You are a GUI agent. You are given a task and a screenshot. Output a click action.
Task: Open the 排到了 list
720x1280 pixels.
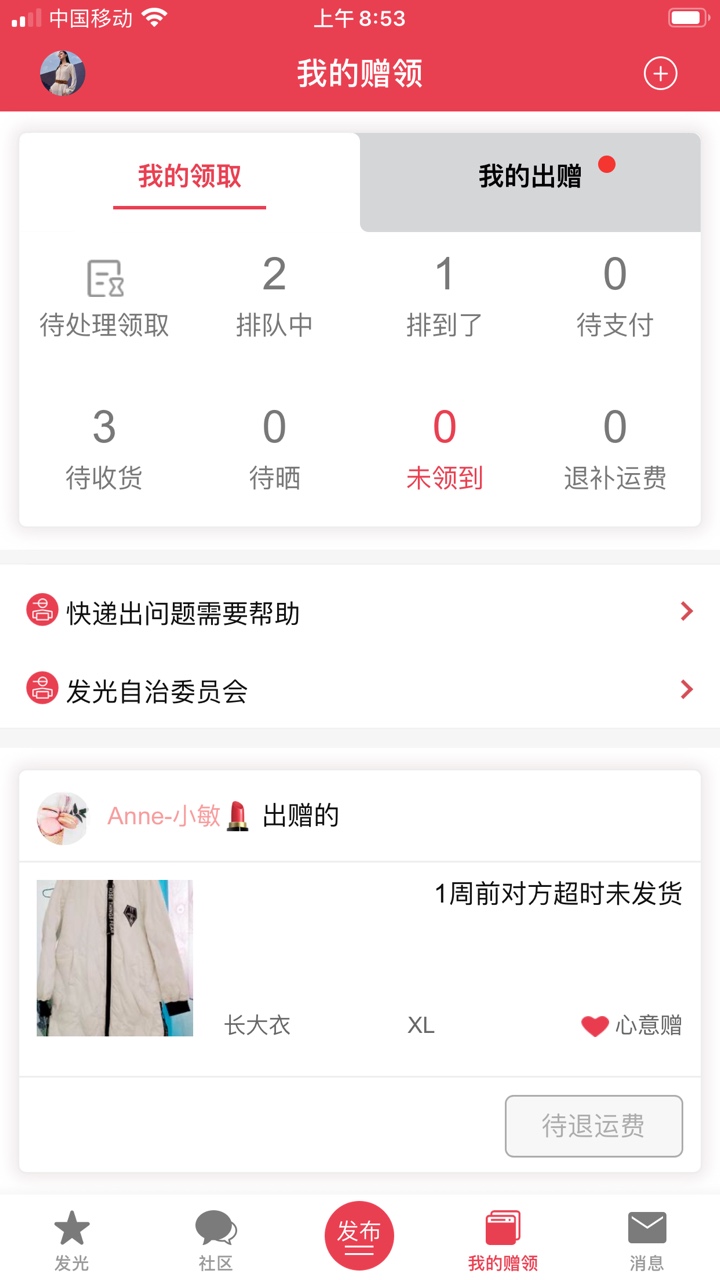coord(444,298)
